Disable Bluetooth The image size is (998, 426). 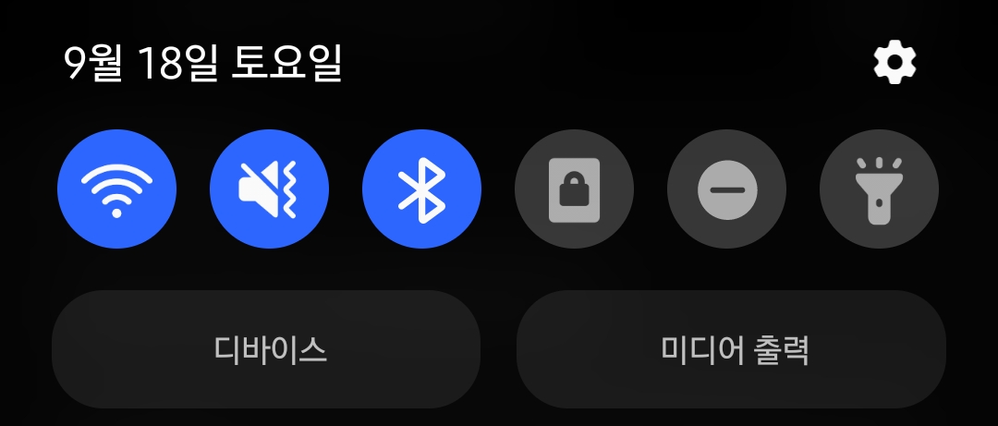[x=421, y=189]
